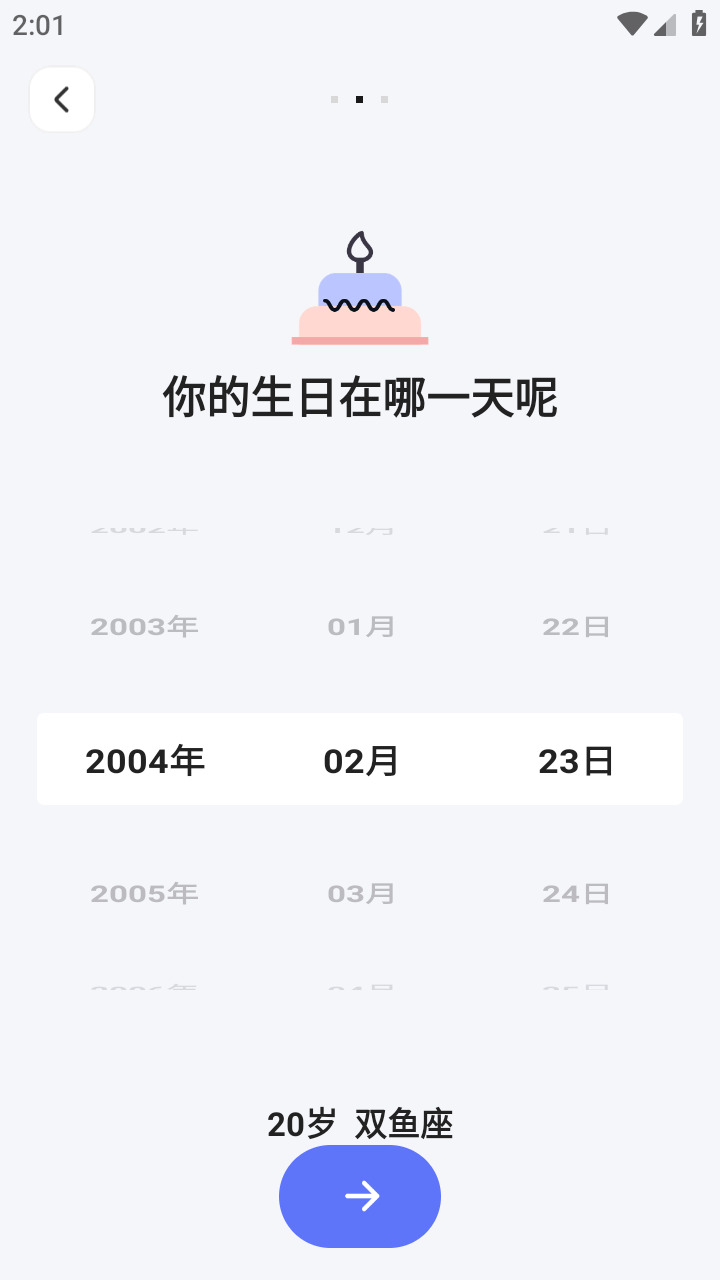This screenshot has width=720, height=1280.
Task: Select year 2003 in the year picker
Action: pos(143,626)
